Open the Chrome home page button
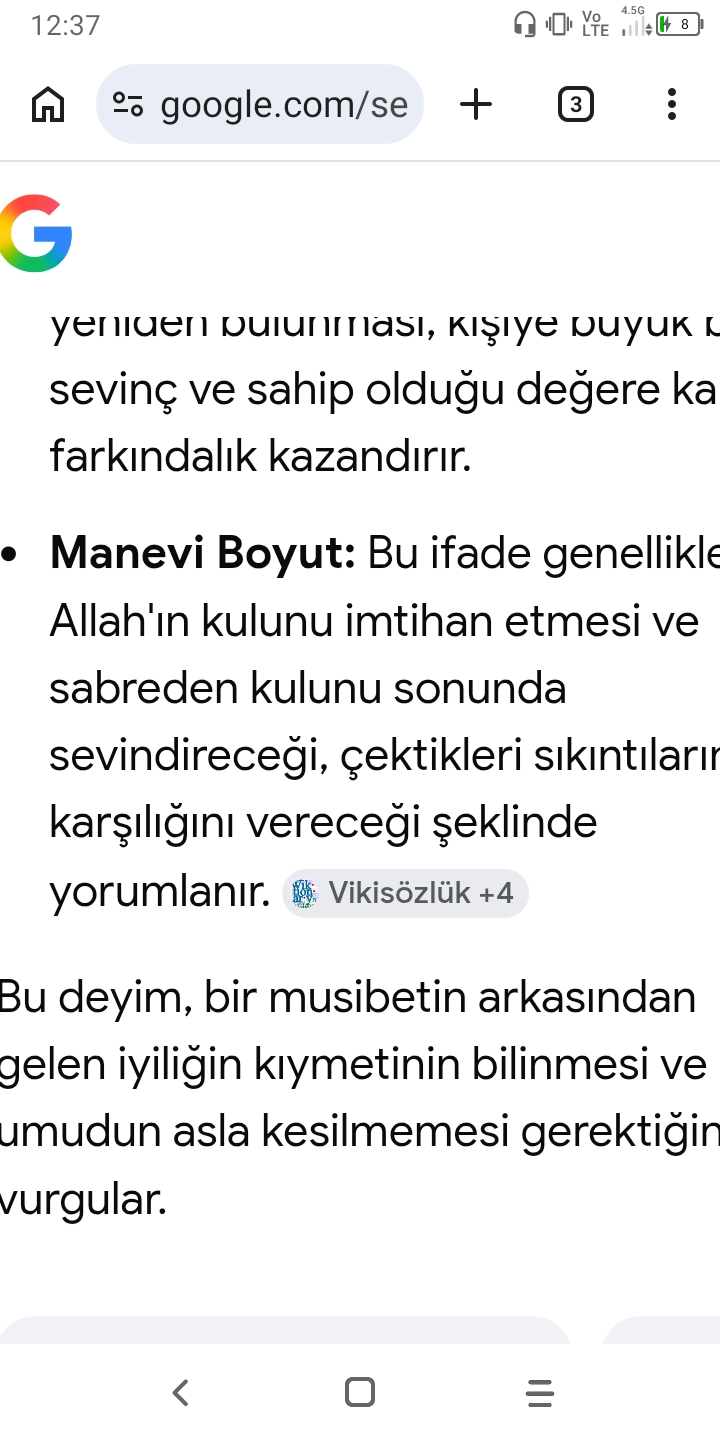720x1440 pixels. pos(48,104)
